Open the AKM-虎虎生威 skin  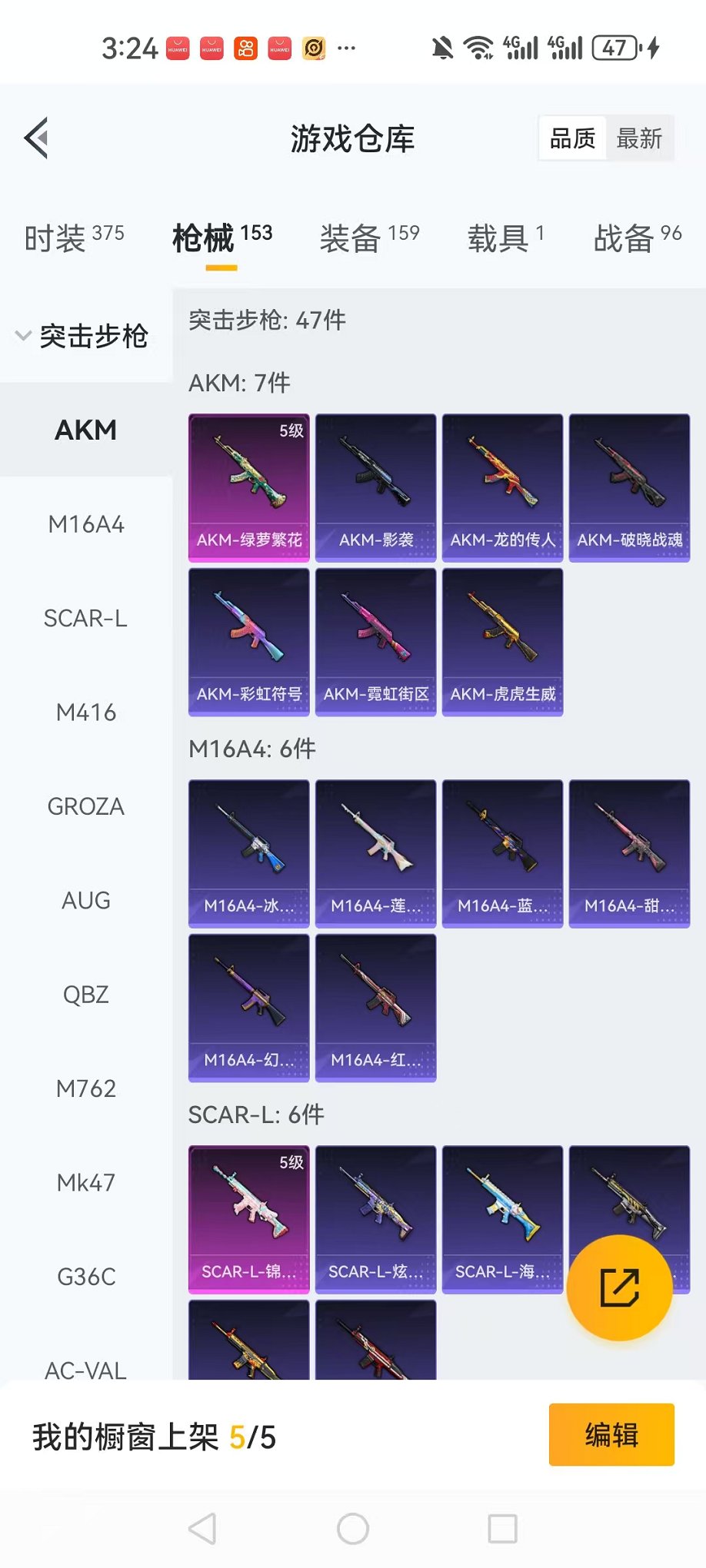[x=503, y=641]
